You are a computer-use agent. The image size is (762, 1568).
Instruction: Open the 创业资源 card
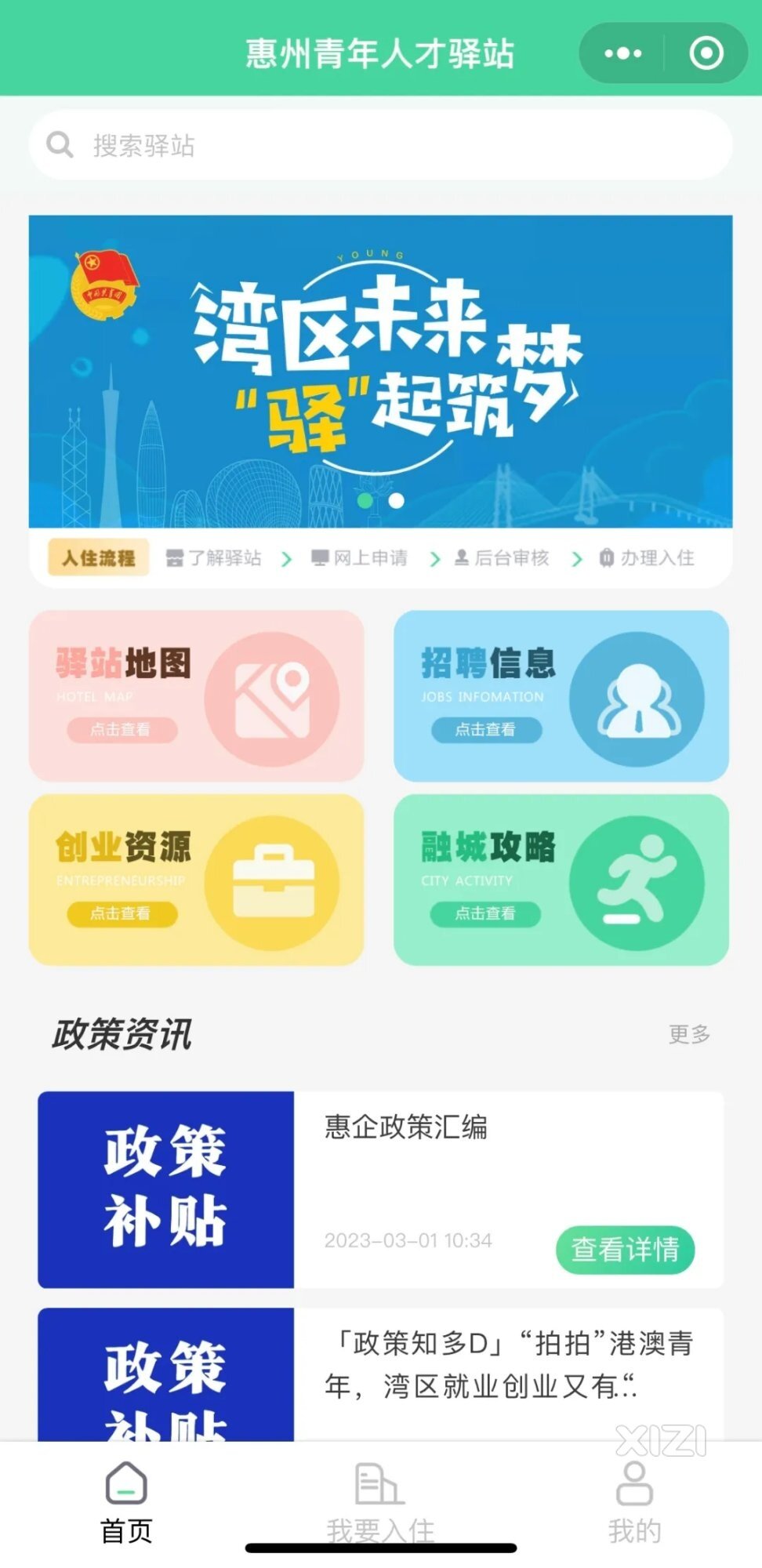pyautogui.click(x=197, y=880)
